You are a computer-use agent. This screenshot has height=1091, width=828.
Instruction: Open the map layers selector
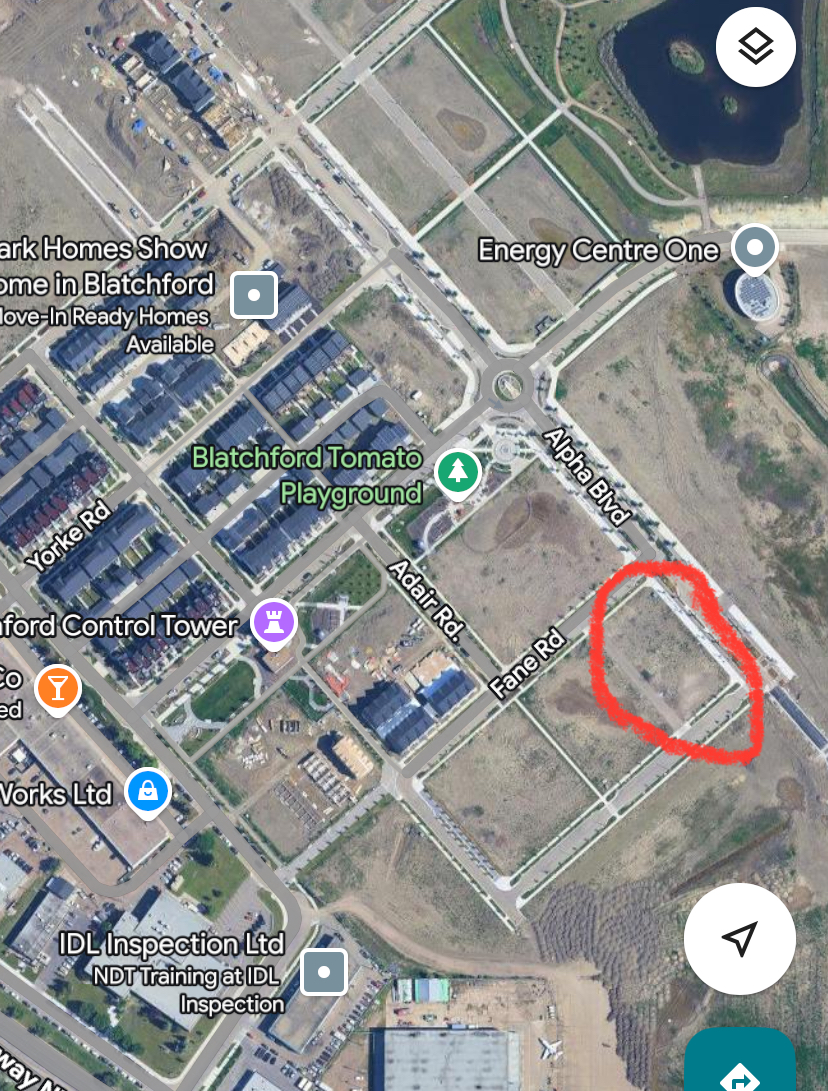pos(755,47)
